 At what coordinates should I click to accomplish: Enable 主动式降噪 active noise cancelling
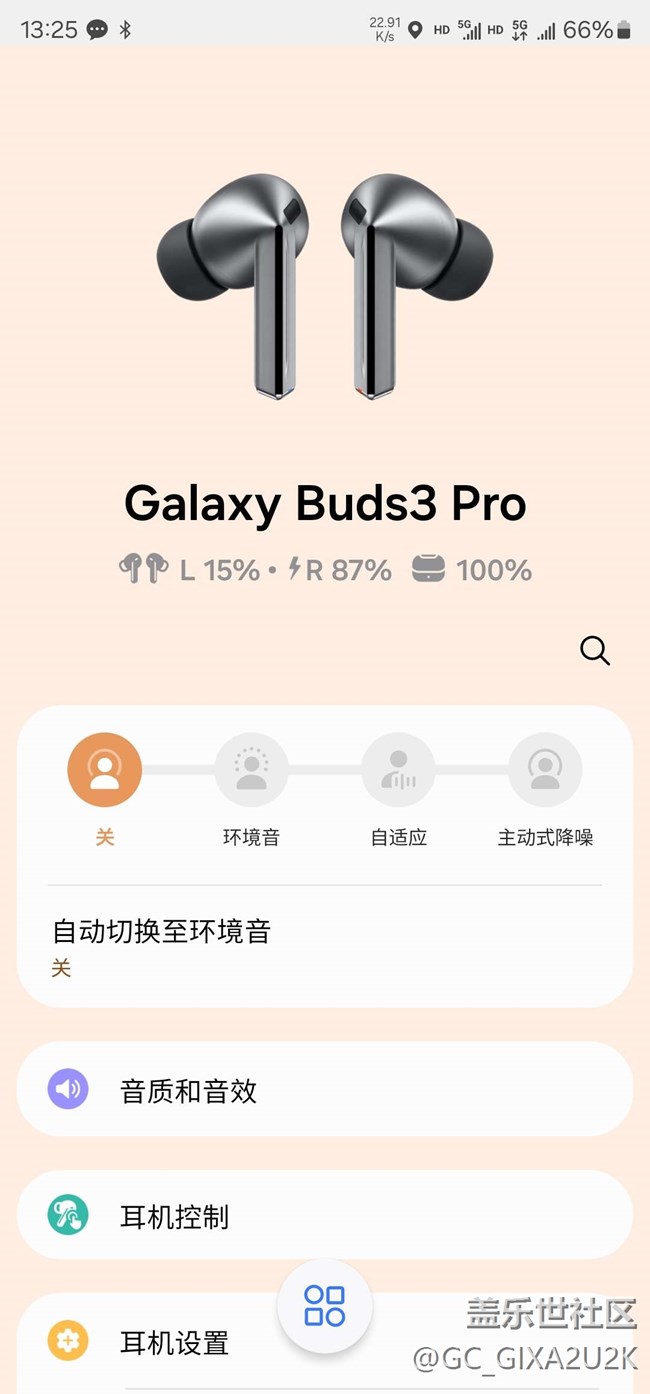point(545,770)
